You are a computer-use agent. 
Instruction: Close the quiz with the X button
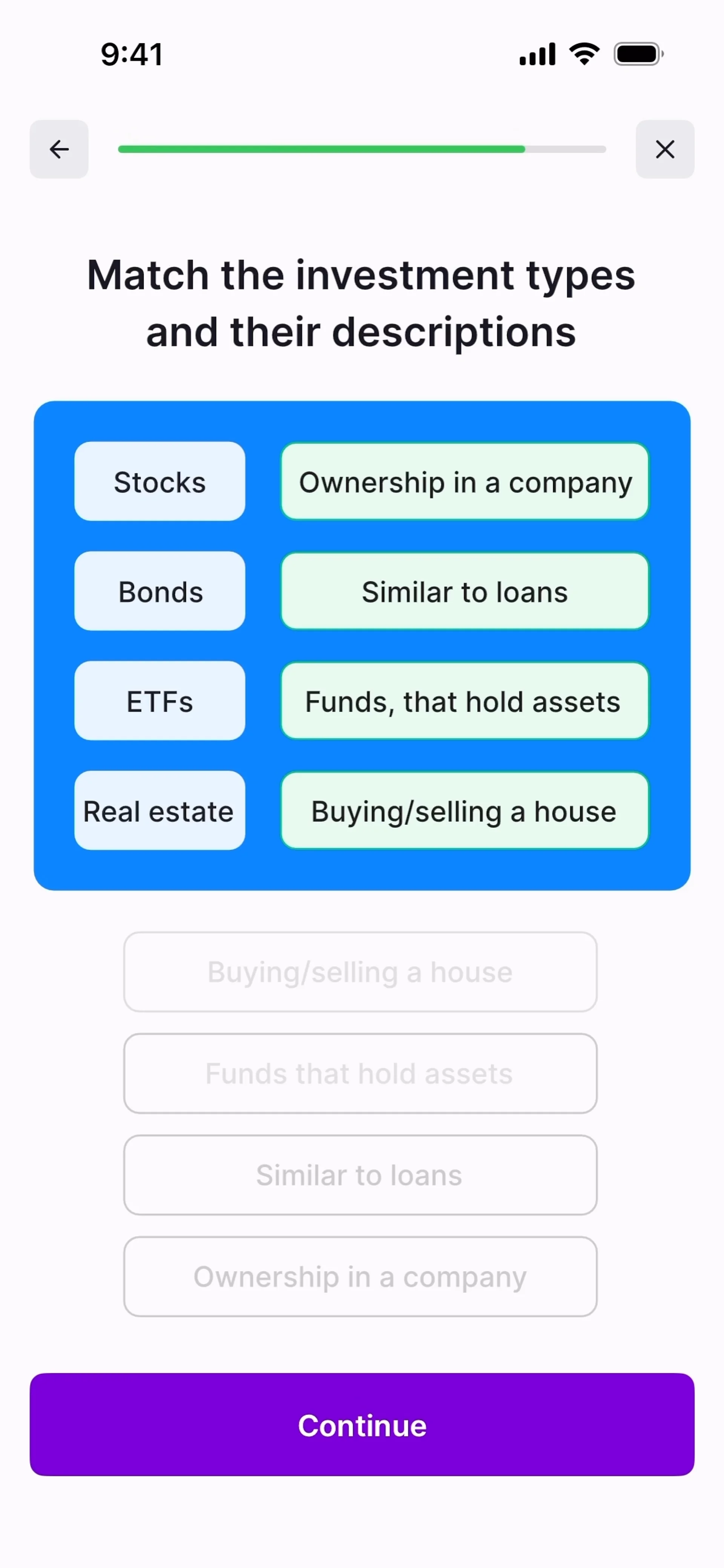(x=664, y=149)
